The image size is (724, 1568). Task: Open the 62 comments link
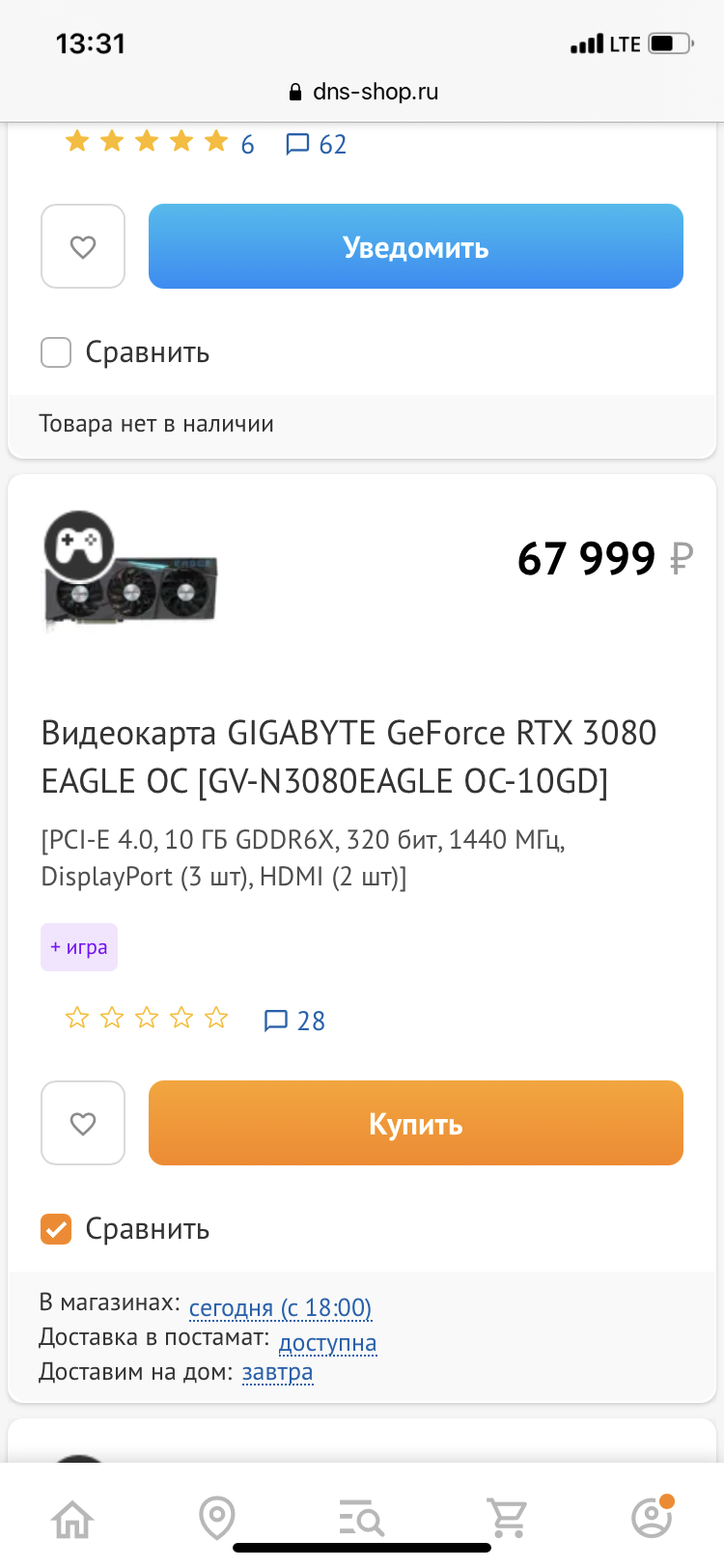click(317, 144)
